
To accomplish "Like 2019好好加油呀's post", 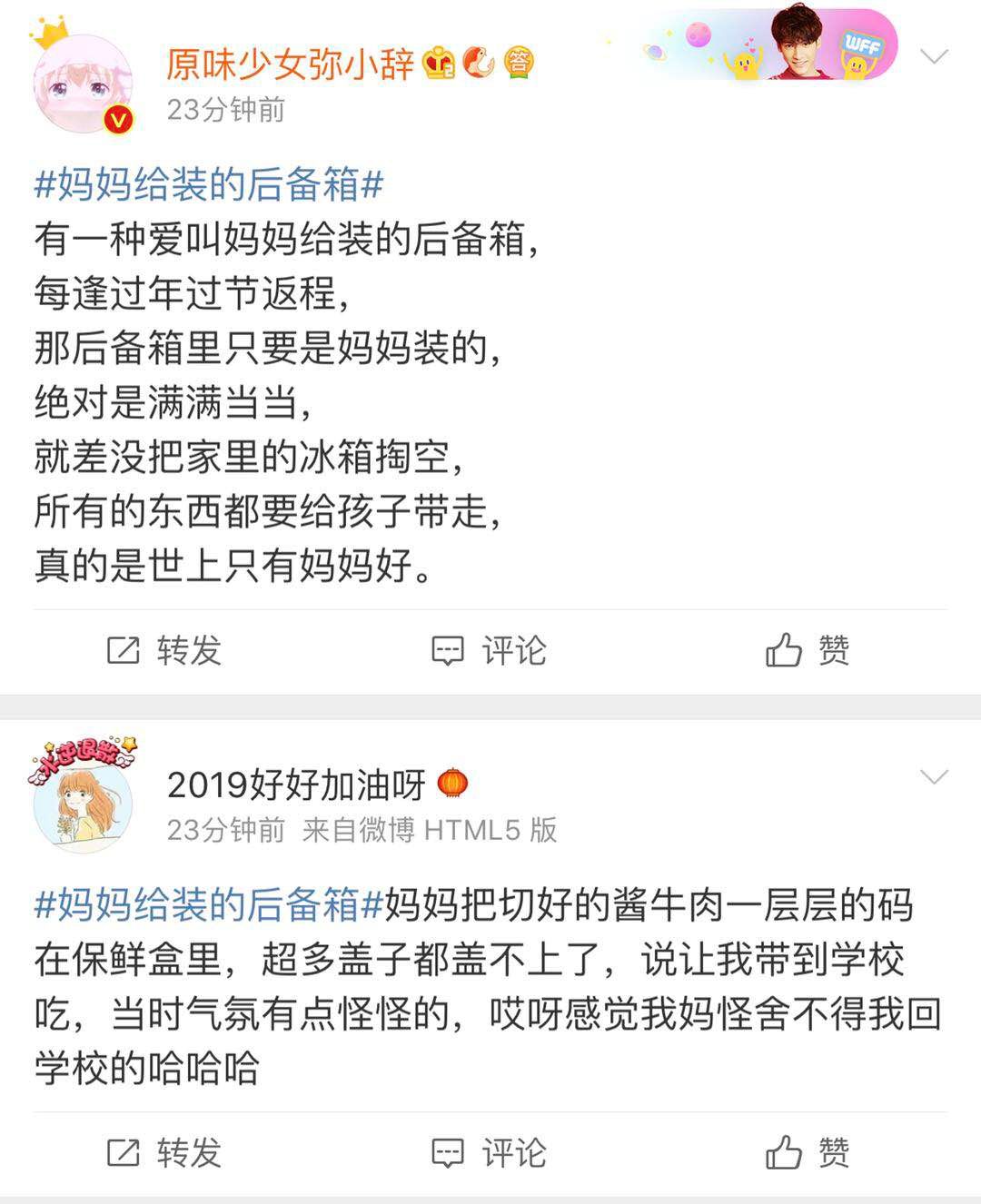I will click(x=808, y=1153).
